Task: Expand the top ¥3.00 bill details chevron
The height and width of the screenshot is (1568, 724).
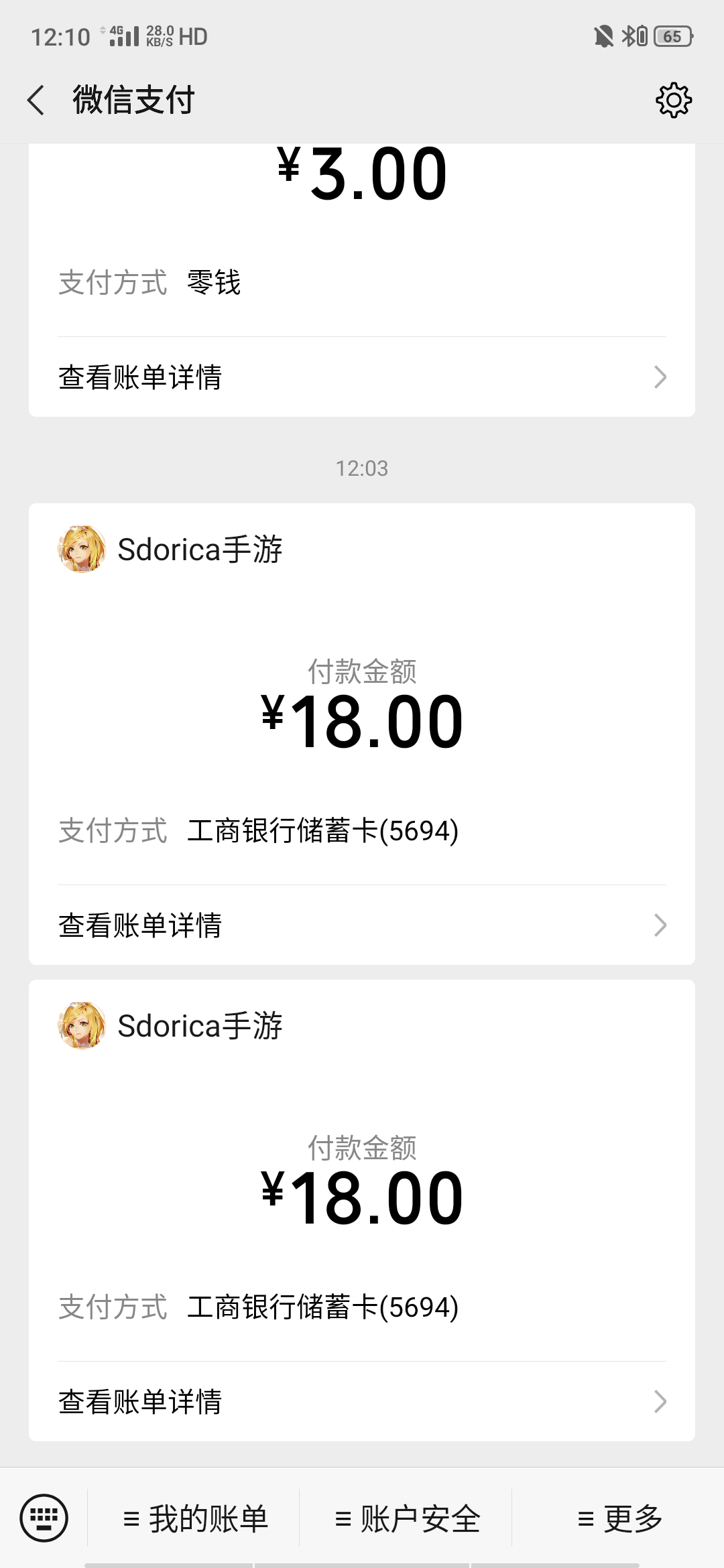Action: click(x=660, y=379)
